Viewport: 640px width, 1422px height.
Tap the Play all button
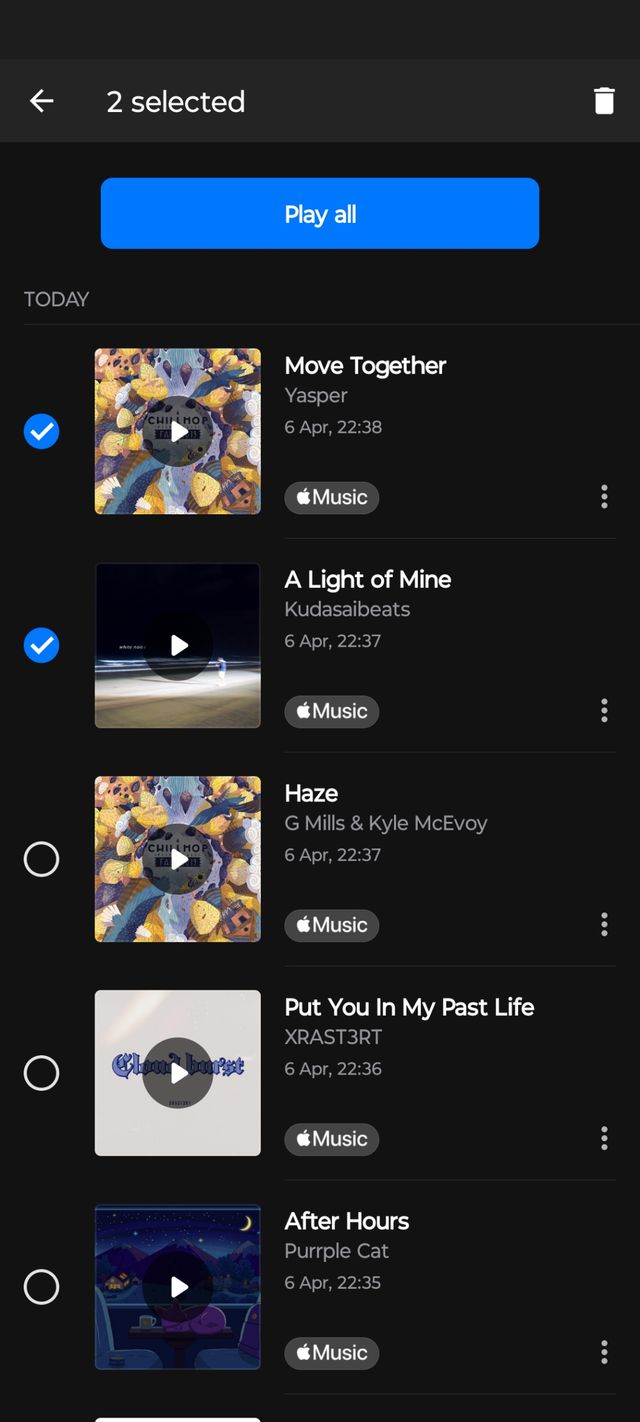[320, 214]
